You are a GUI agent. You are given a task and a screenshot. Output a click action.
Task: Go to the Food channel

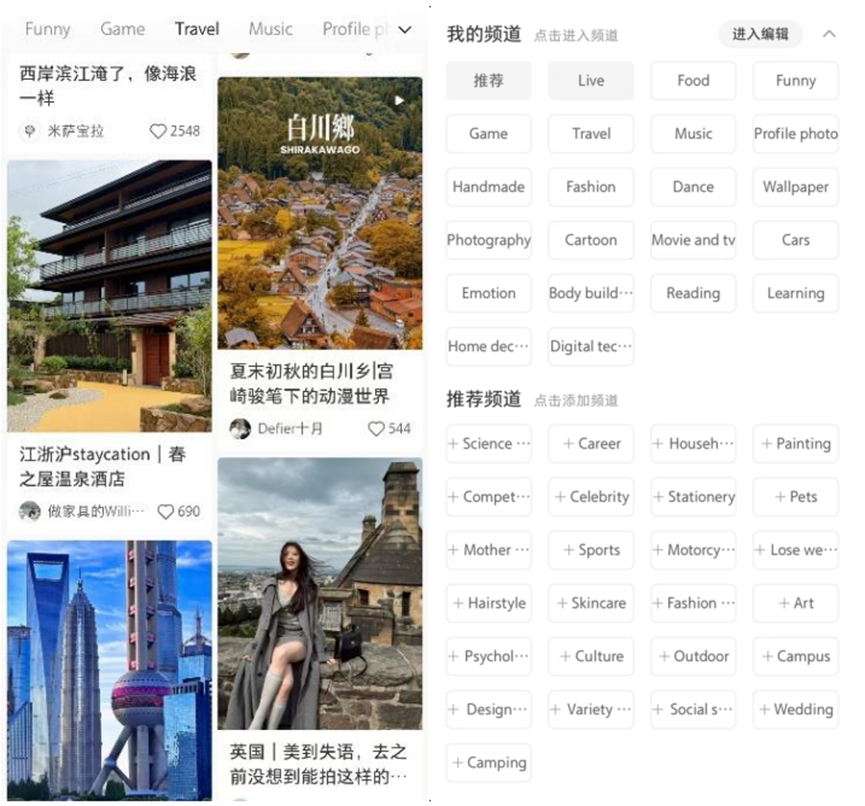point(693,81)
